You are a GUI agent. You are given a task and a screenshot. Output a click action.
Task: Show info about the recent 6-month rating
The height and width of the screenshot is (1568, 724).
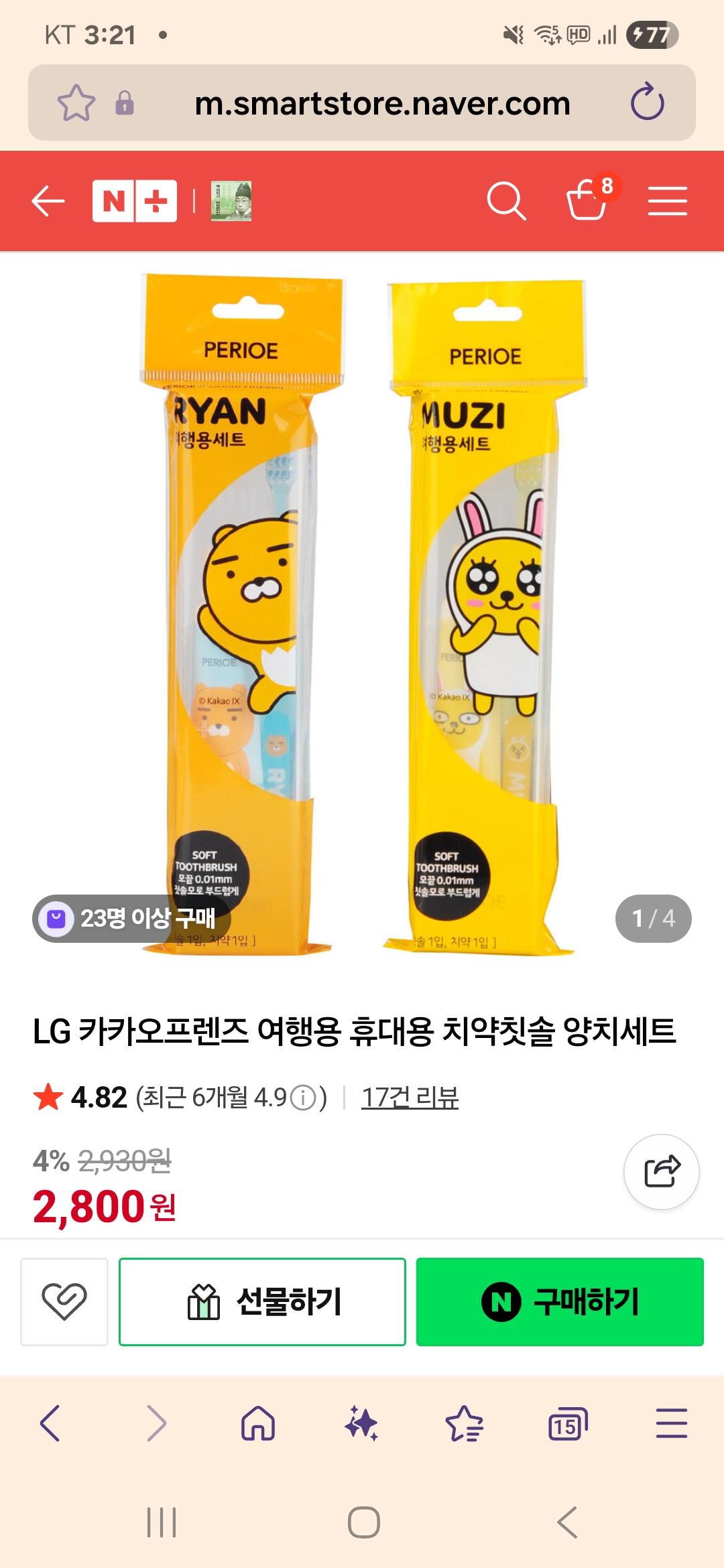pos(304,1098)
